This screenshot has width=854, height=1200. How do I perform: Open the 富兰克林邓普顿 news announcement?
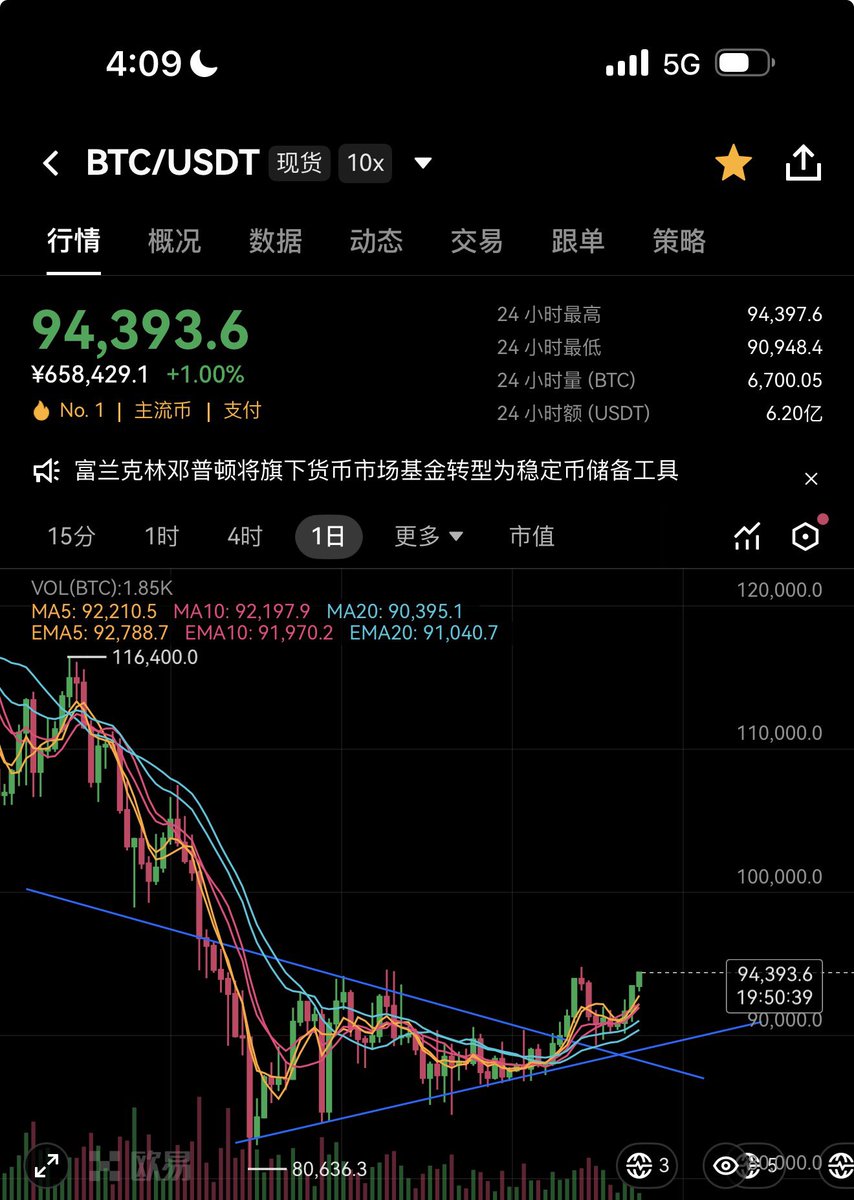point(376,470)
